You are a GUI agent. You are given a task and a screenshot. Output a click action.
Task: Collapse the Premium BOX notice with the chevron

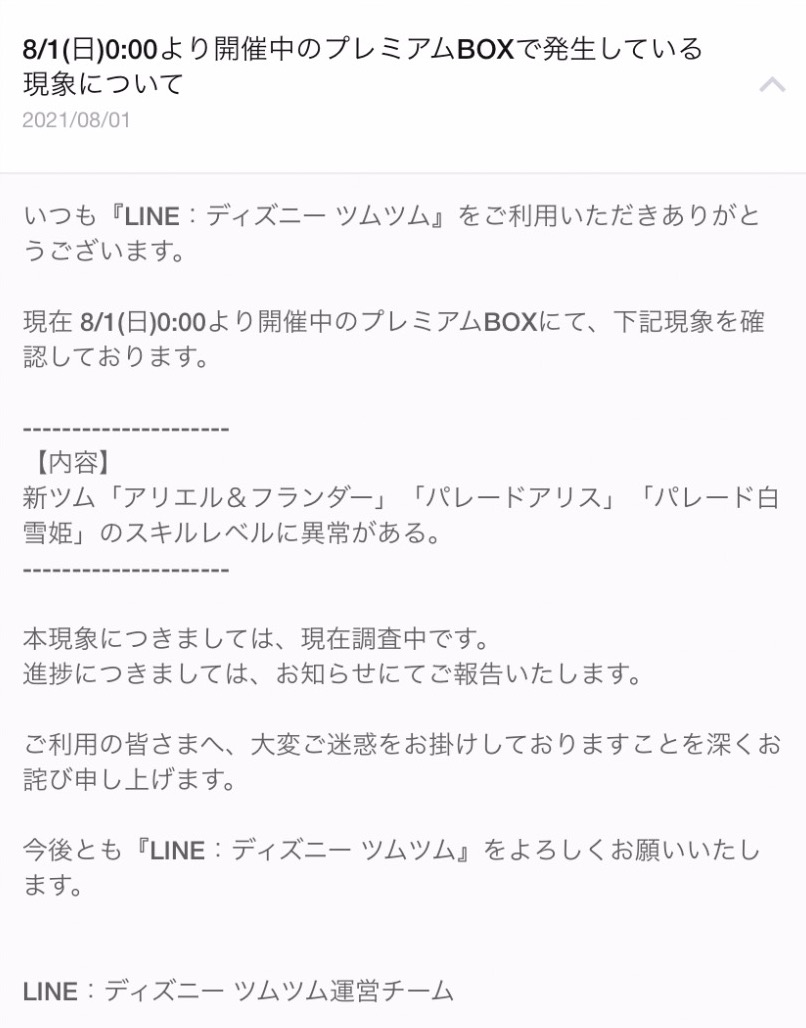tap(772, 84)
